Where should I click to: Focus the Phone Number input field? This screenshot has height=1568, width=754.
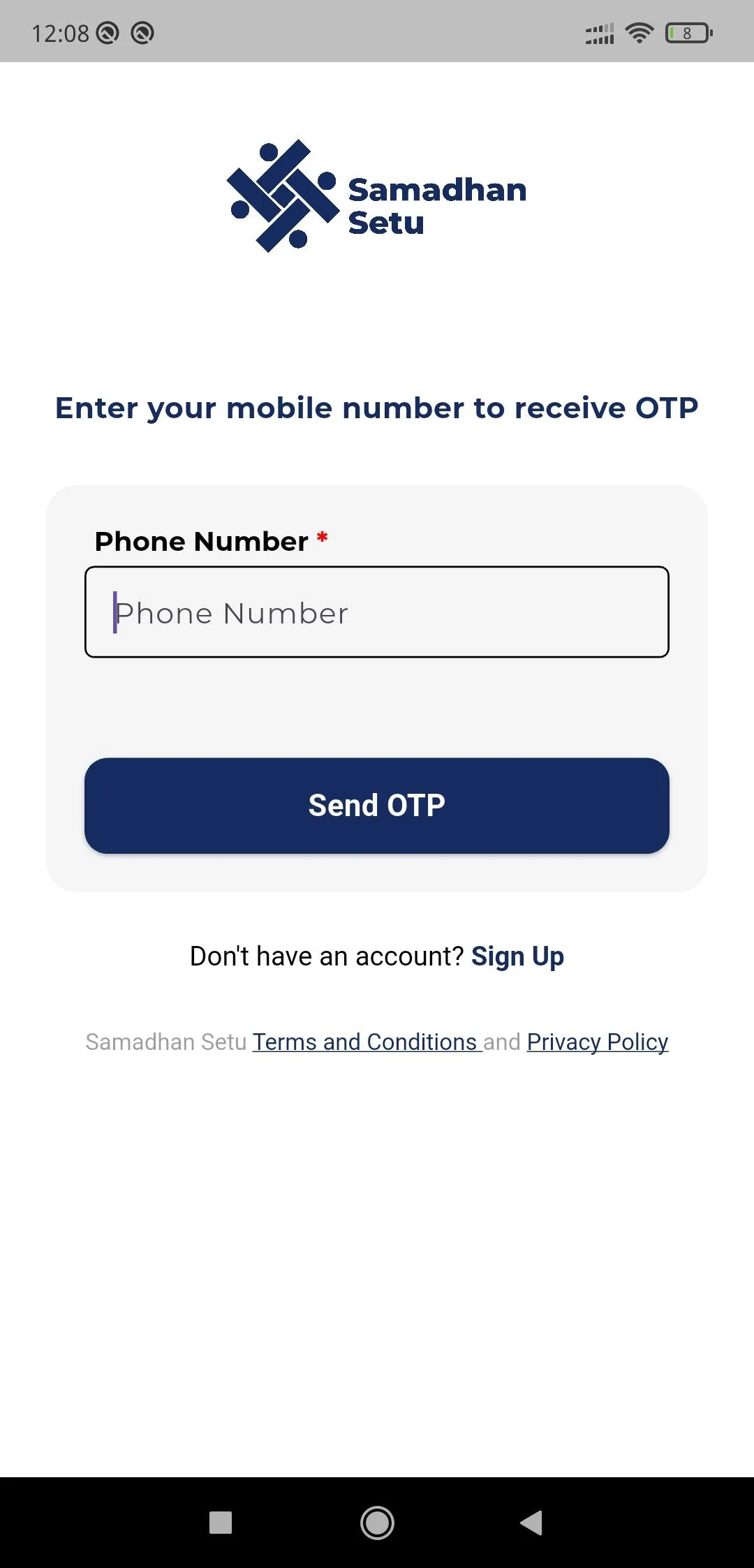pos(377,612)
